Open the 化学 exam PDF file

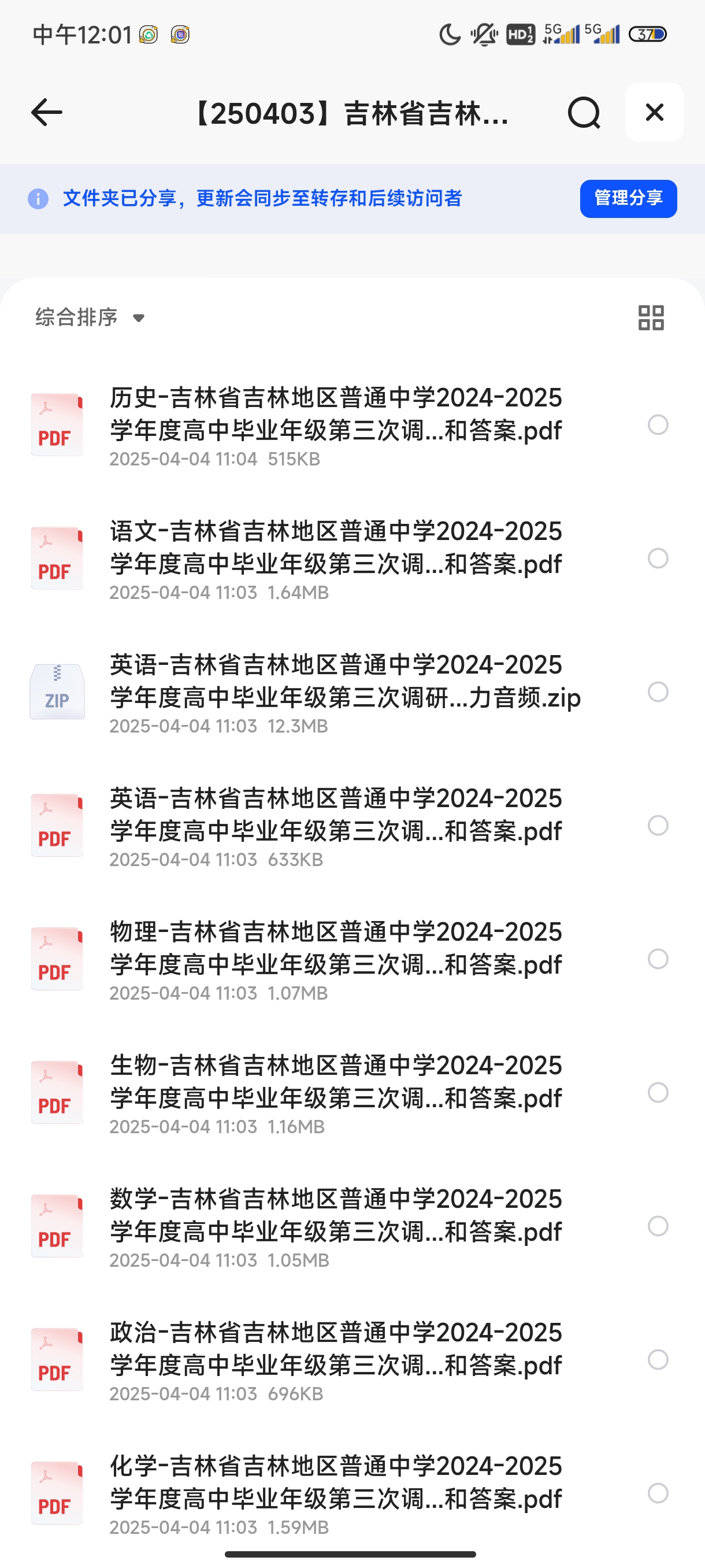pyautogui.click(x=335, y=1482)
